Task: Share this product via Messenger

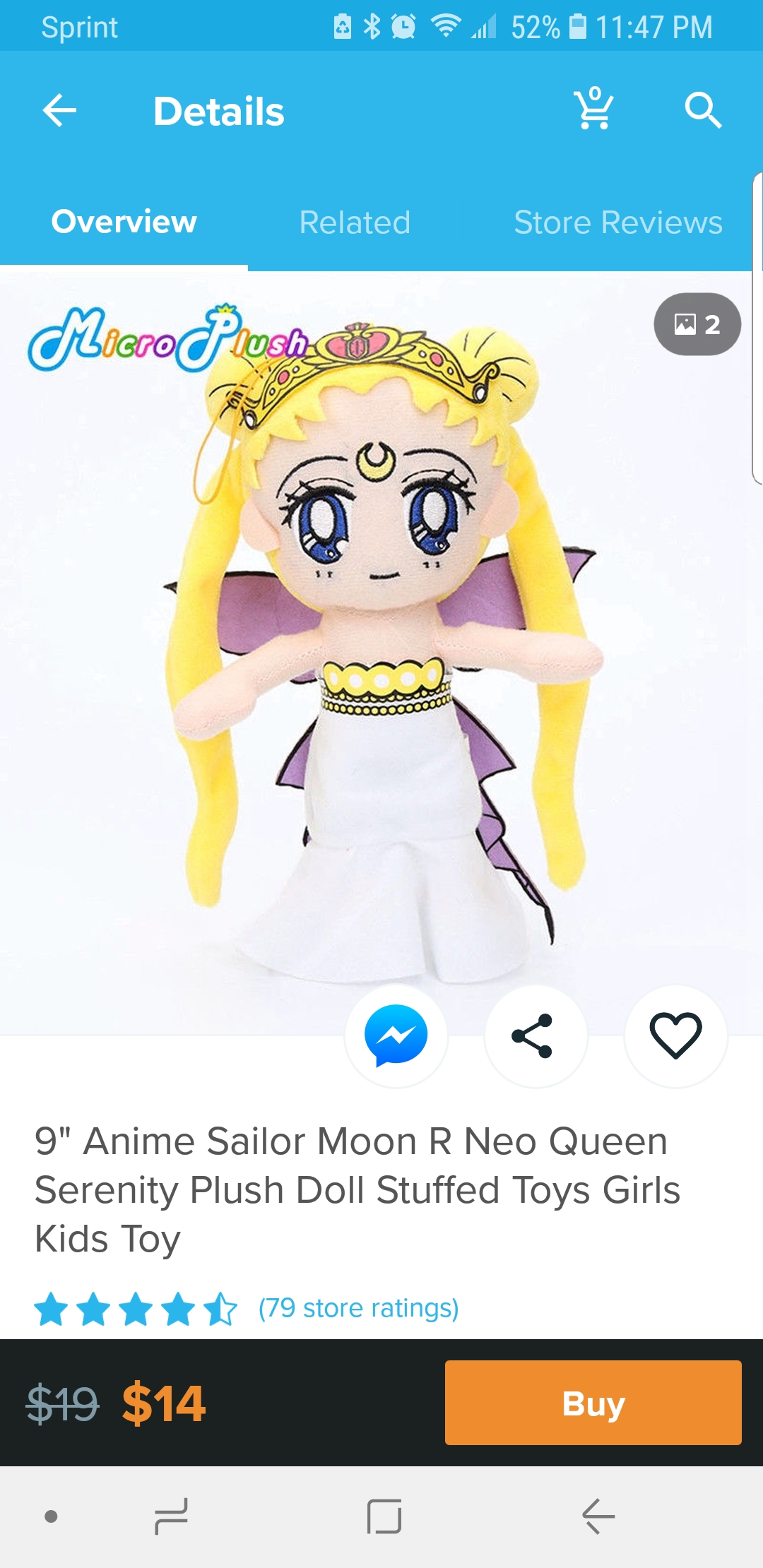Action: pyautogui.click(x=396, y=1035)
